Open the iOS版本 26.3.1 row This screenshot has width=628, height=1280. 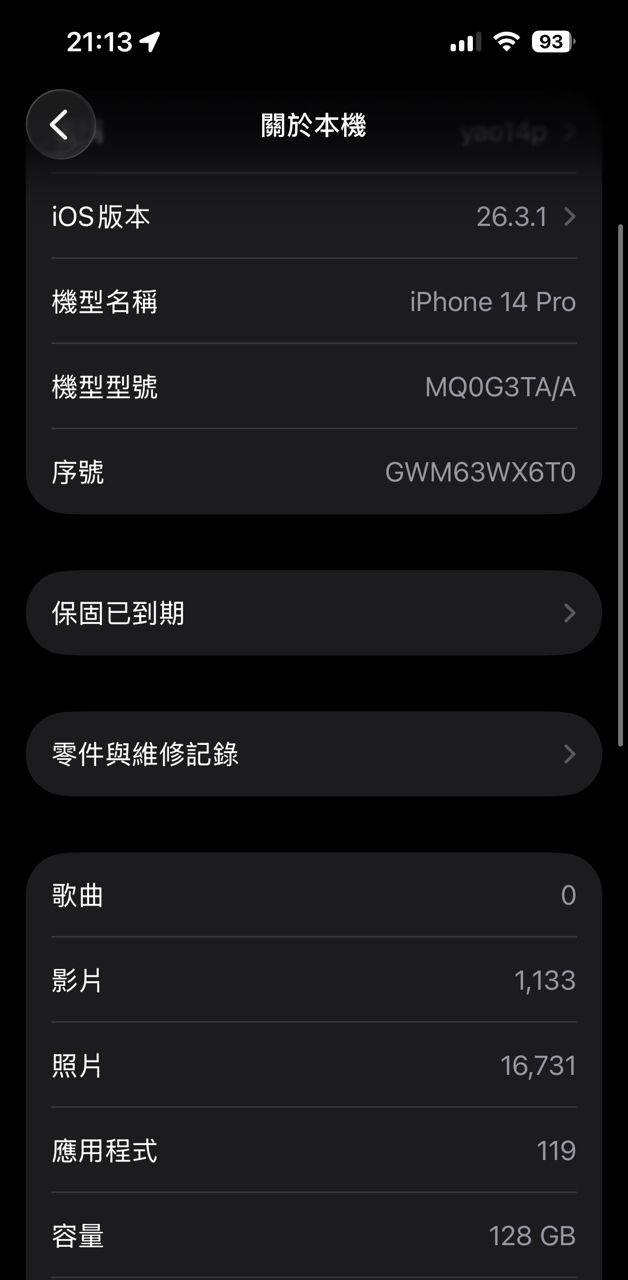314,216
